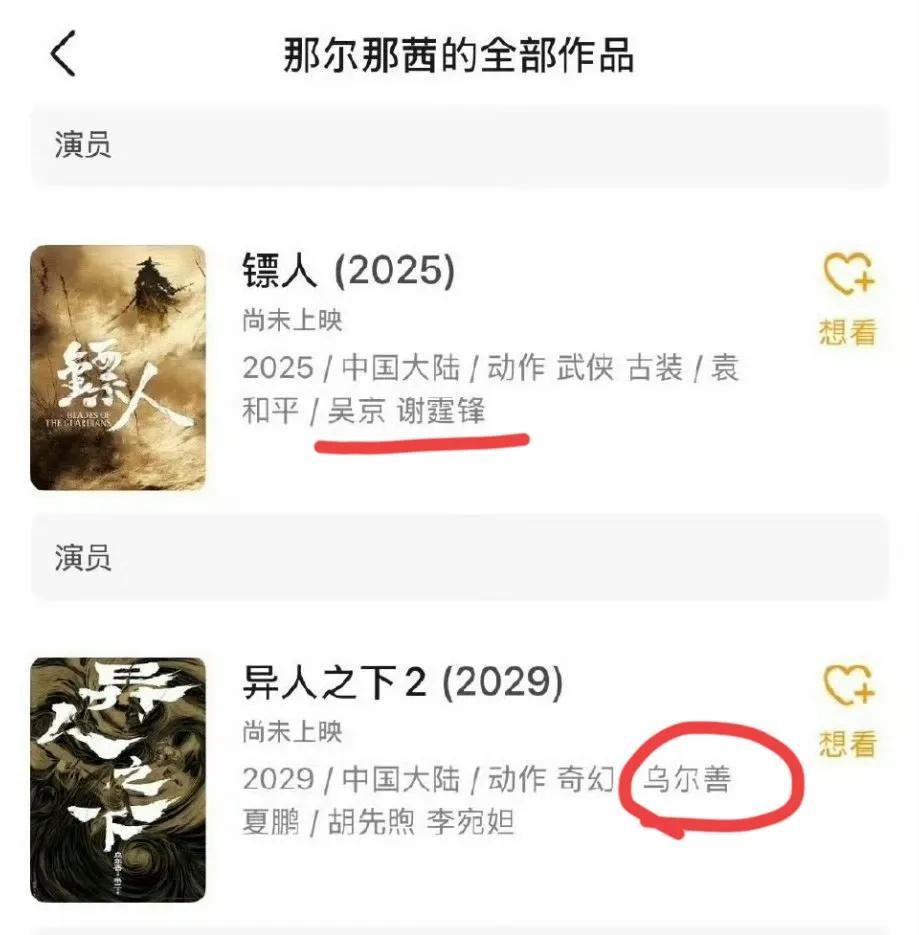
Task: Mark 镖人 as 想看
Action: tap(848, 296)
